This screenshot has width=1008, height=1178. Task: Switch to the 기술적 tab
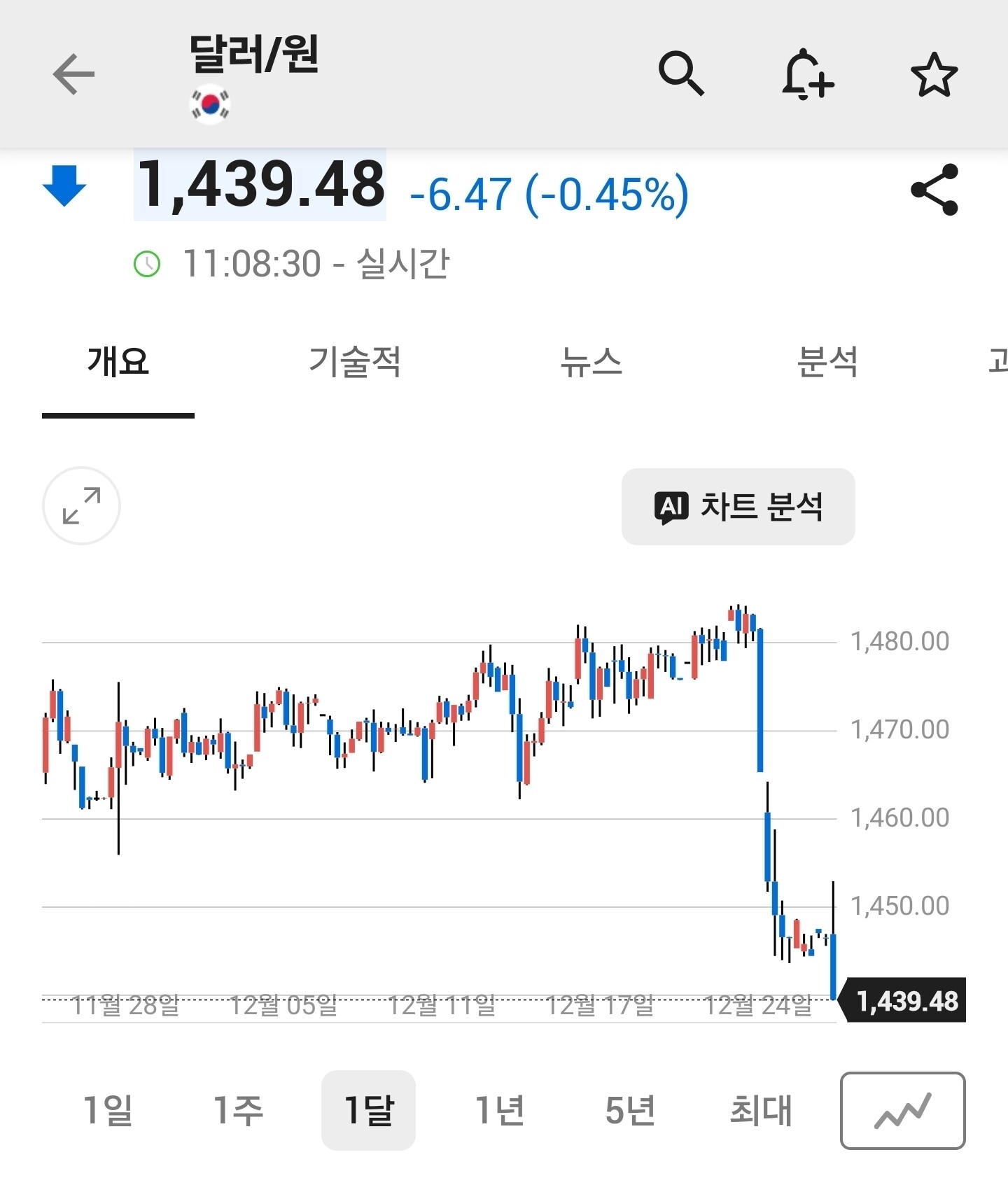pos(354,363)
